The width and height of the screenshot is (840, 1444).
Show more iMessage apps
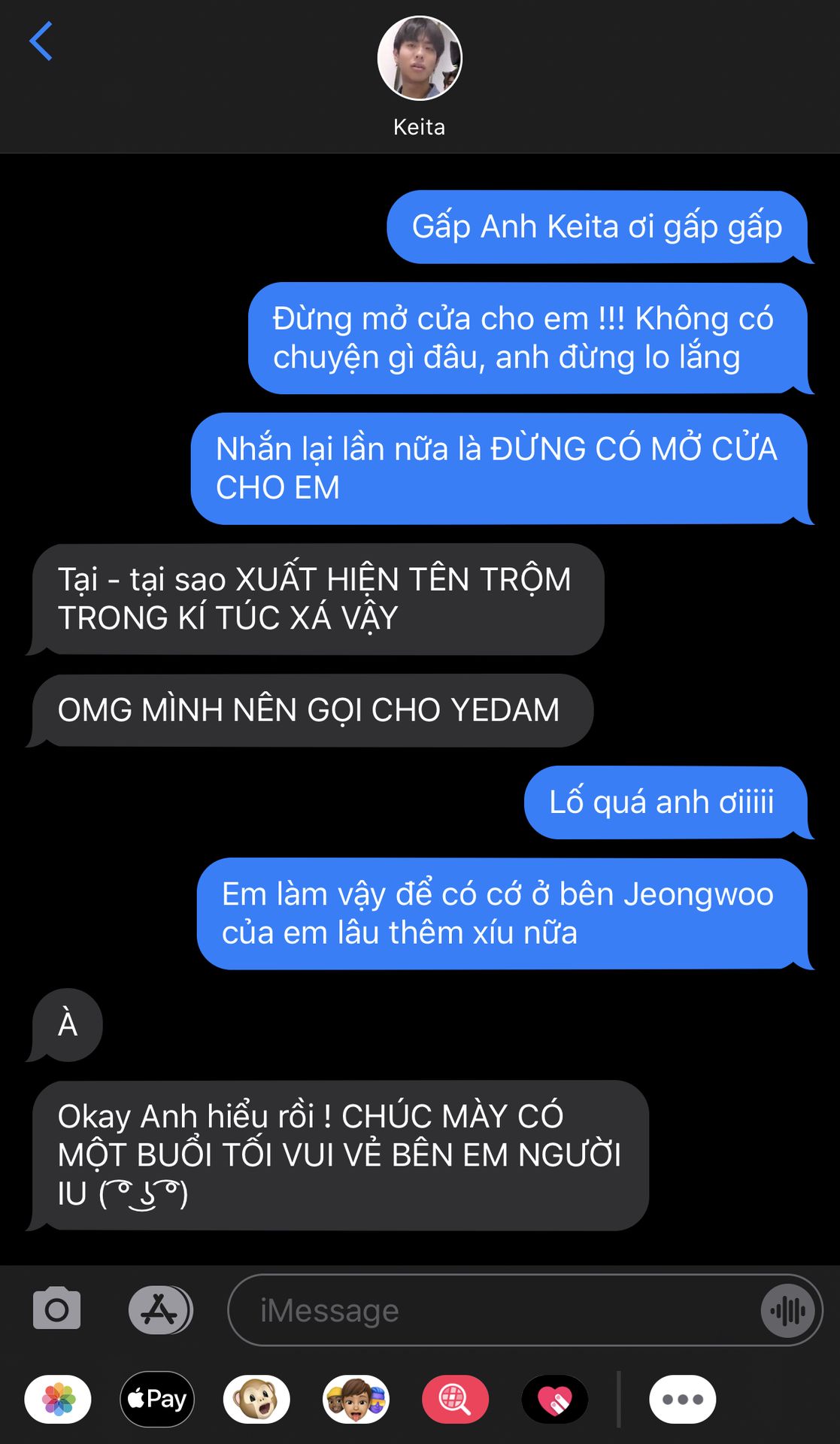[x=682, y=1399]
